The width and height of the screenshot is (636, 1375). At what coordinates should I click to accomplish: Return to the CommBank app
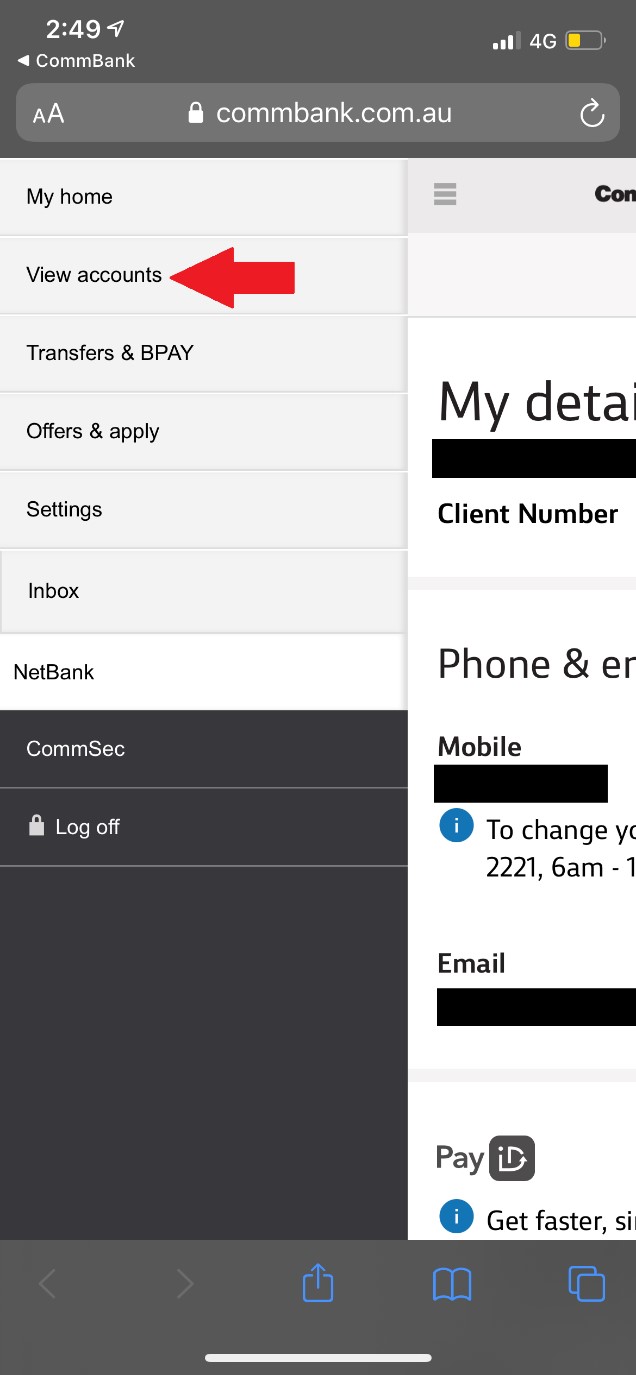coord(76,61)
